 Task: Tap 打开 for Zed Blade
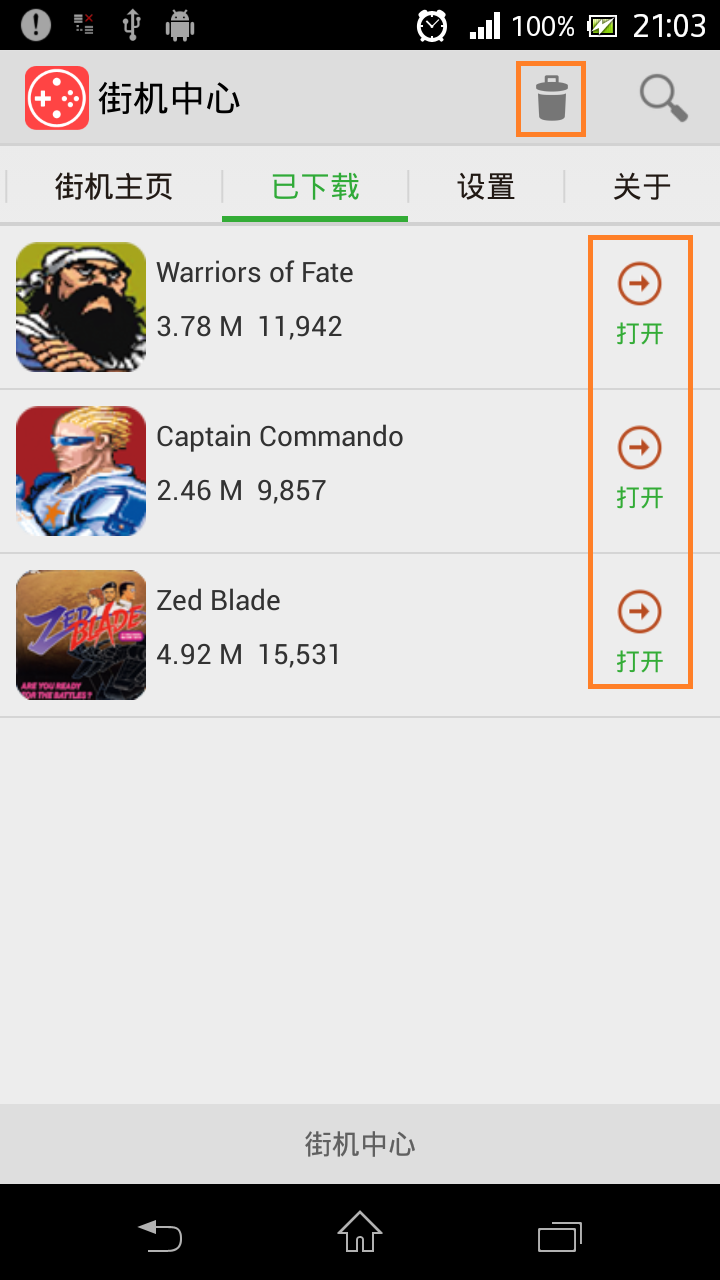[640, 632]
